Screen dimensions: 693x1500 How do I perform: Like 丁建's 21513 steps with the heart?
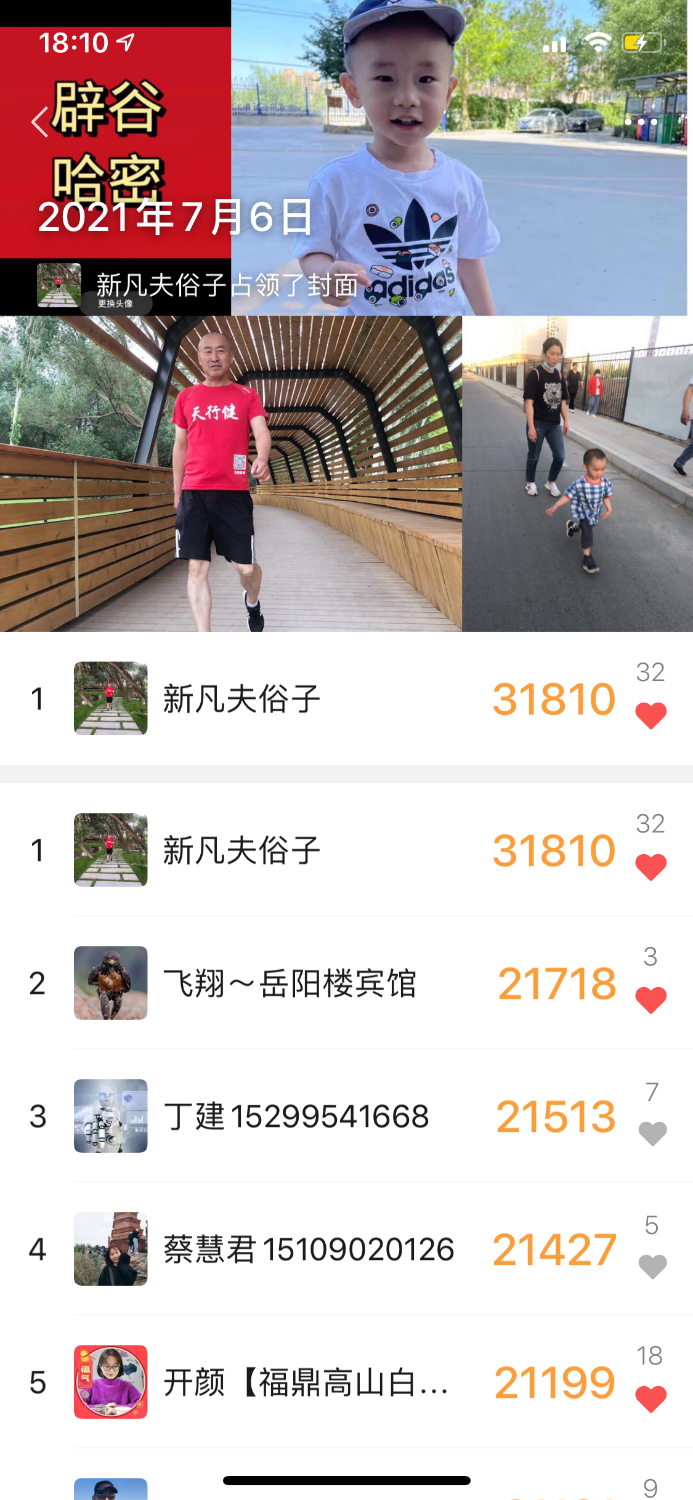point(652,1133)
